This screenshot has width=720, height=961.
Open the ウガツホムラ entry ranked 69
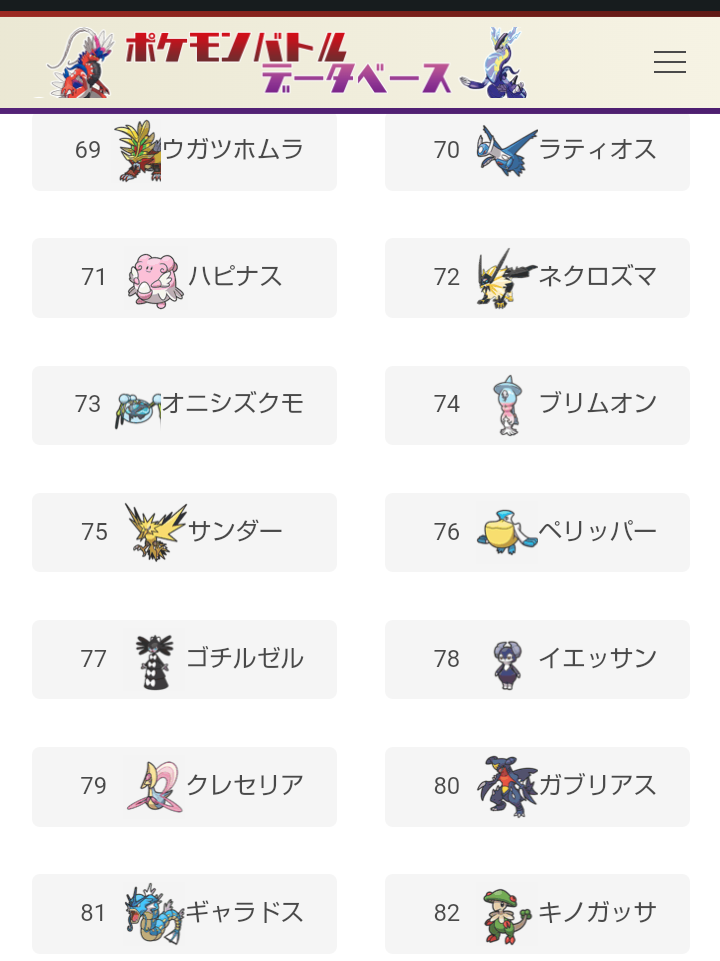[184, 151]
